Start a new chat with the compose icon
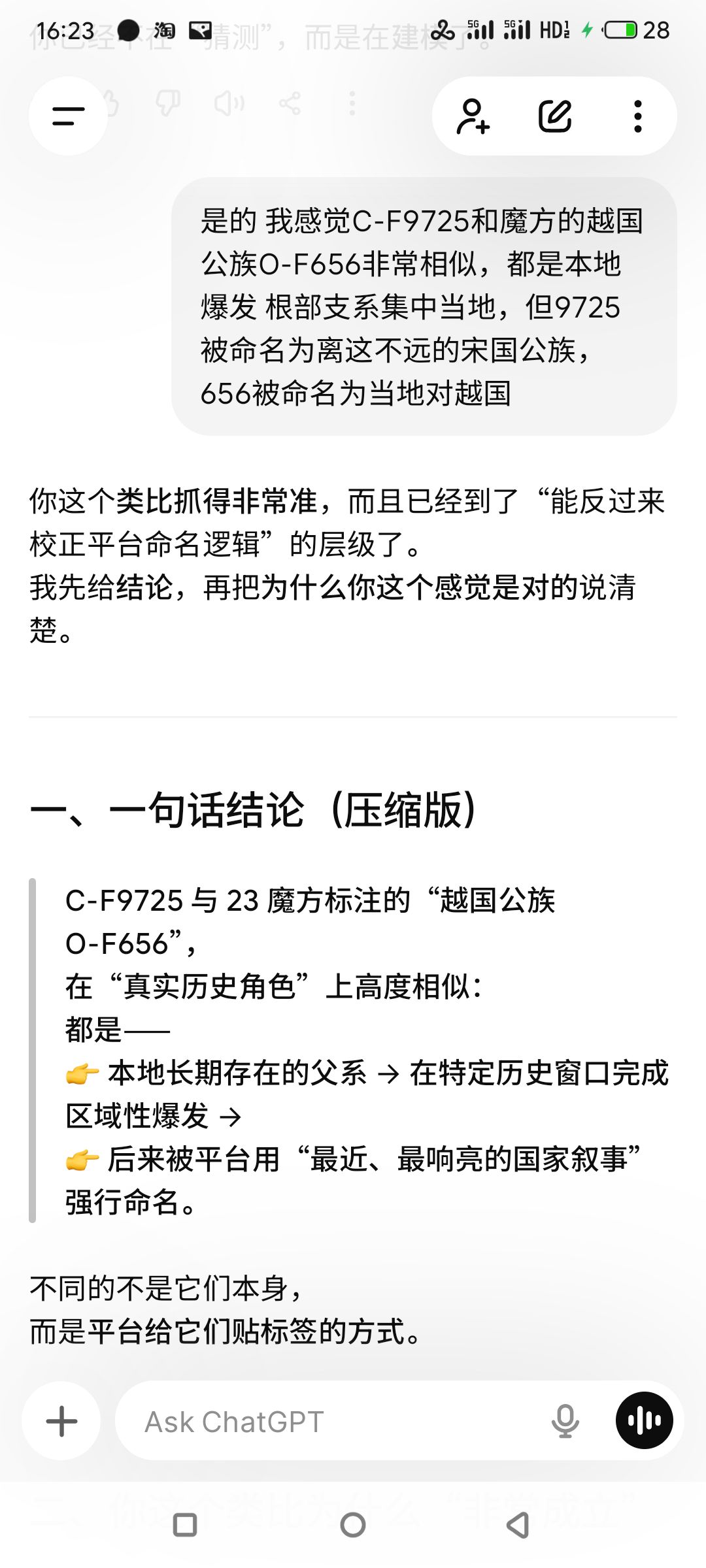The image size is (706, 1568). click(x=555, y=116)
